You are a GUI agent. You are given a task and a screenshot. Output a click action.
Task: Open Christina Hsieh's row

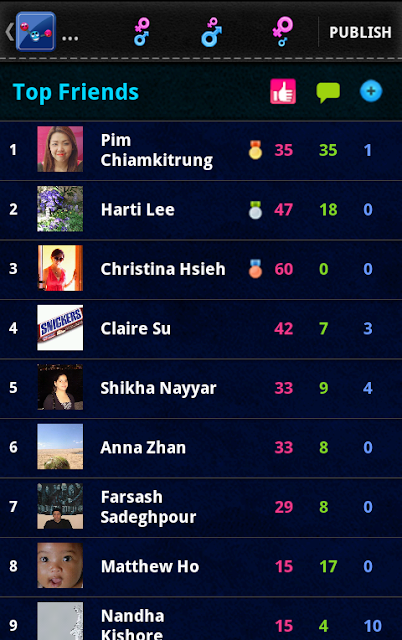pos(201,269)
